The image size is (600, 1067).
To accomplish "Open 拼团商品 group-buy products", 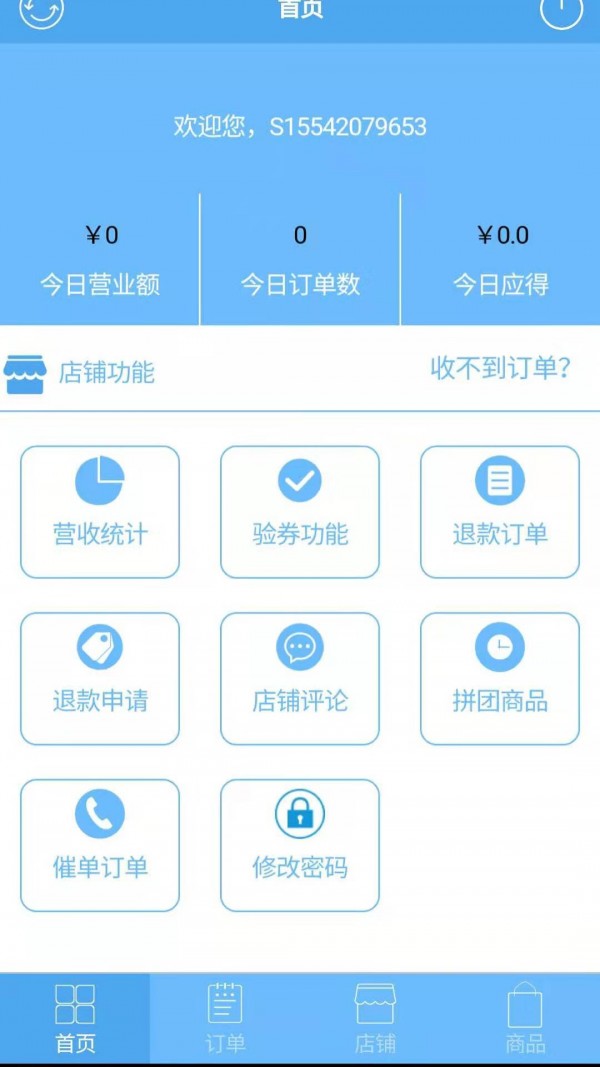I will pyautogui.click(x=500, y=679).
